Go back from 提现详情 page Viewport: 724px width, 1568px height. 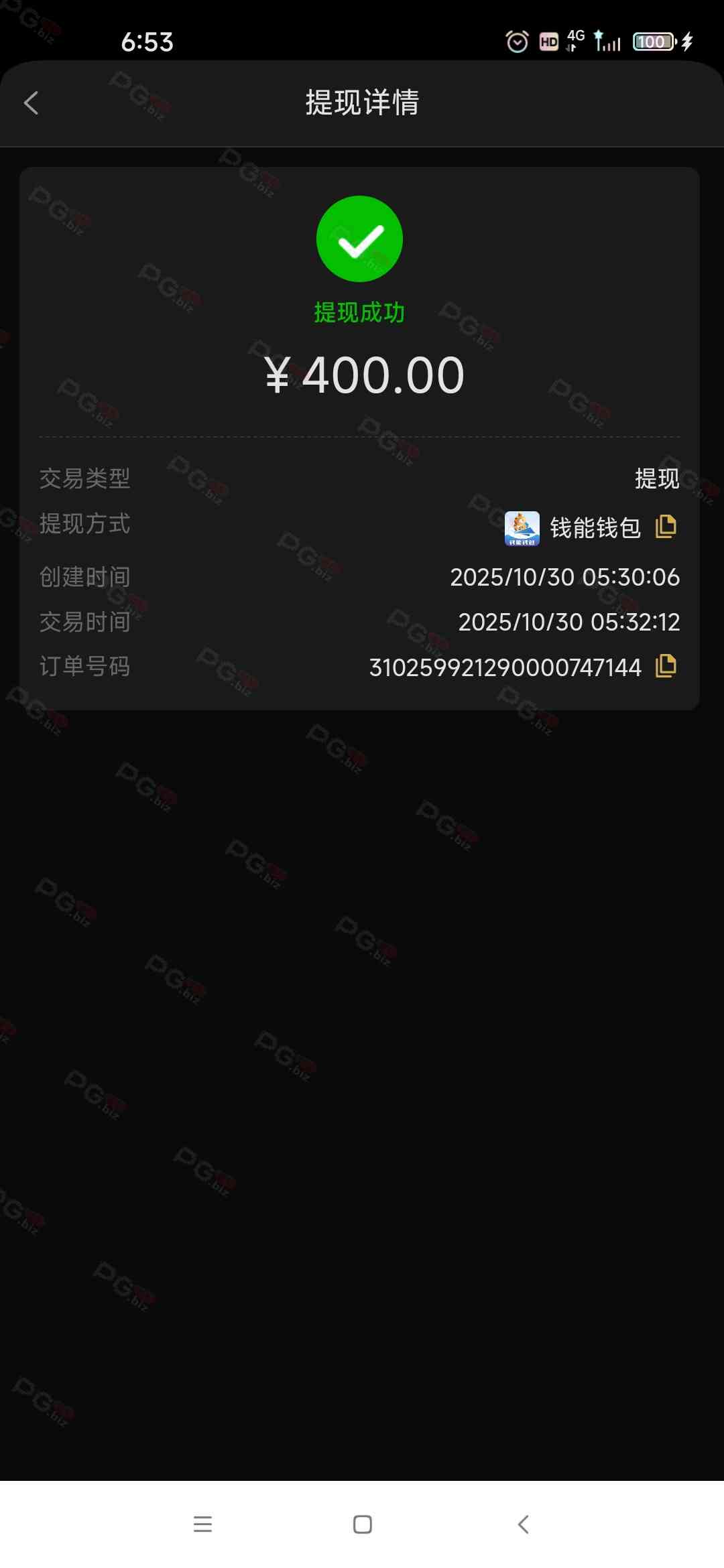pyautogui.click(x=31, y=103)
